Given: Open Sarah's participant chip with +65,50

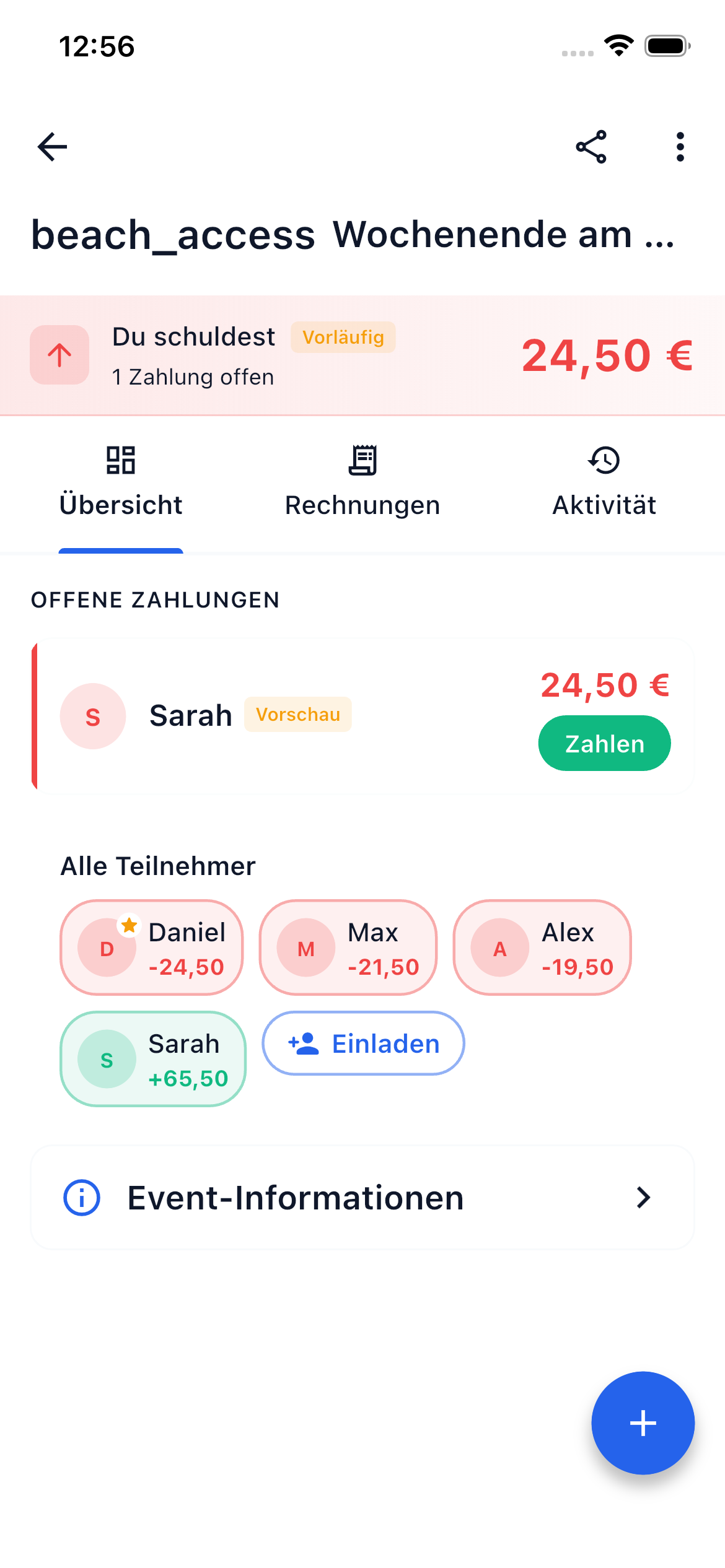Looking at the screenshot, I should (153, 1059).
